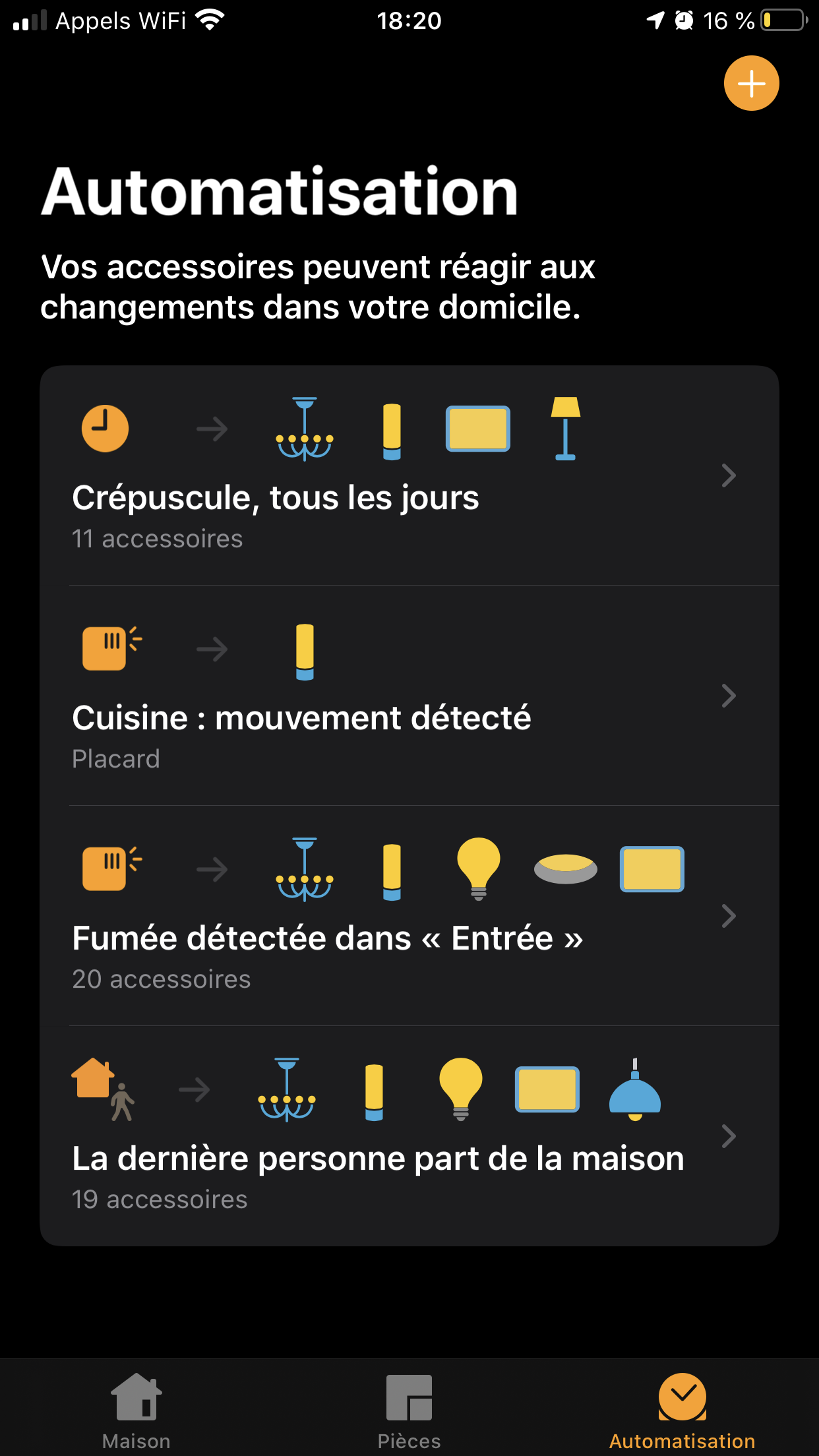
Task: Open the Fumée détectée dans « Entrée » automation
Action: click(409, 916)
